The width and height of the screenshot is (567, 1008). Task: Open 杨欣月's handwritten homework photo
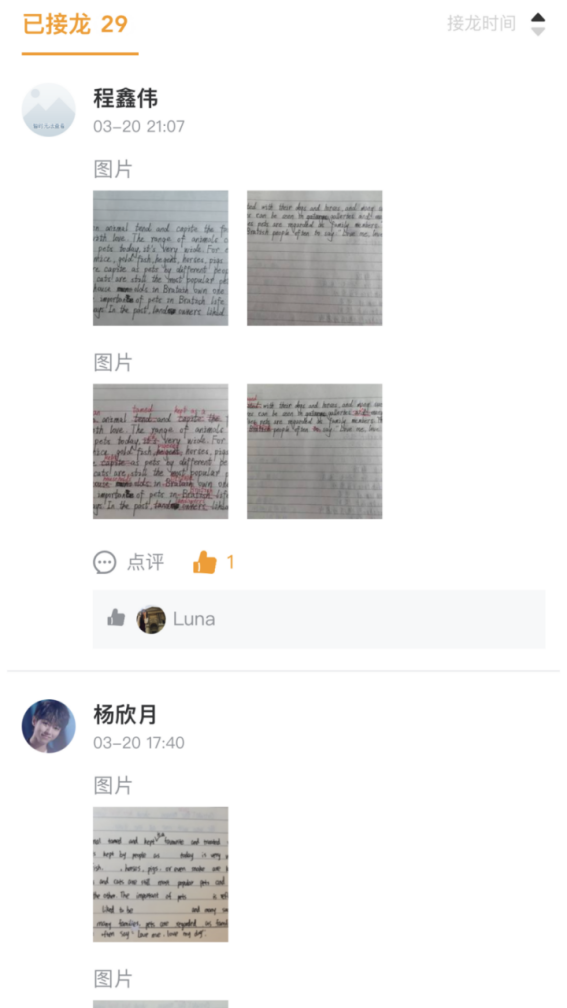161,874
